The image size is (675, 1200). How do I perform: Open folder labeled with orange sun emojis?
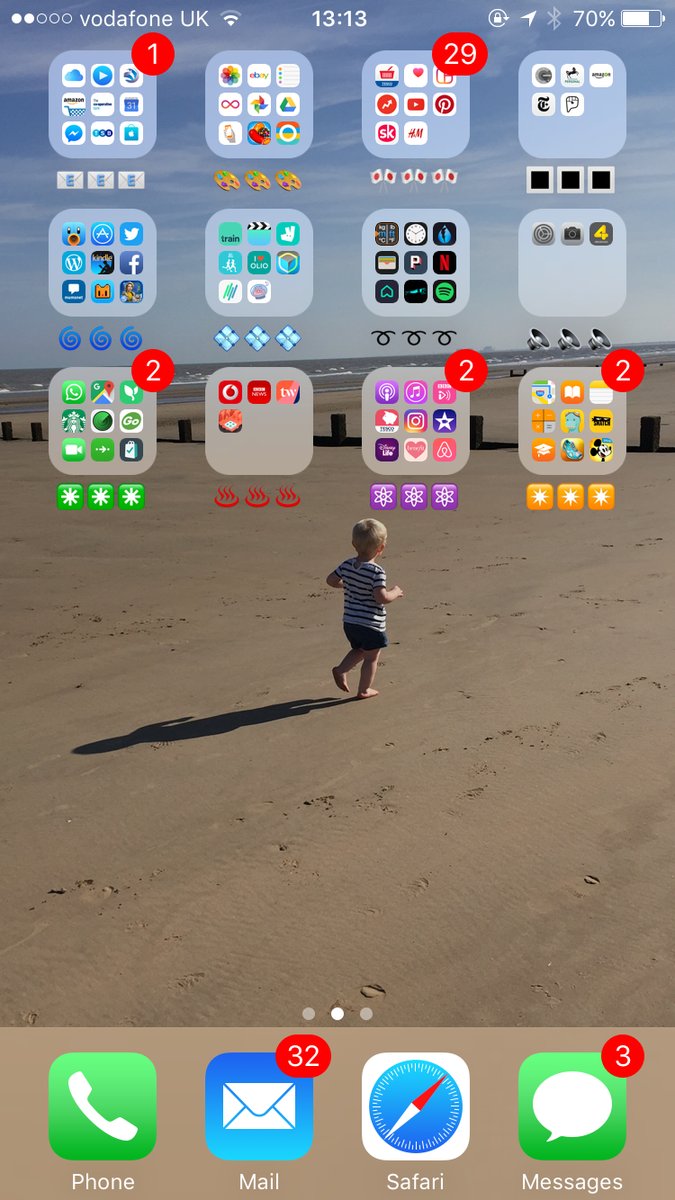coord(572,421)
